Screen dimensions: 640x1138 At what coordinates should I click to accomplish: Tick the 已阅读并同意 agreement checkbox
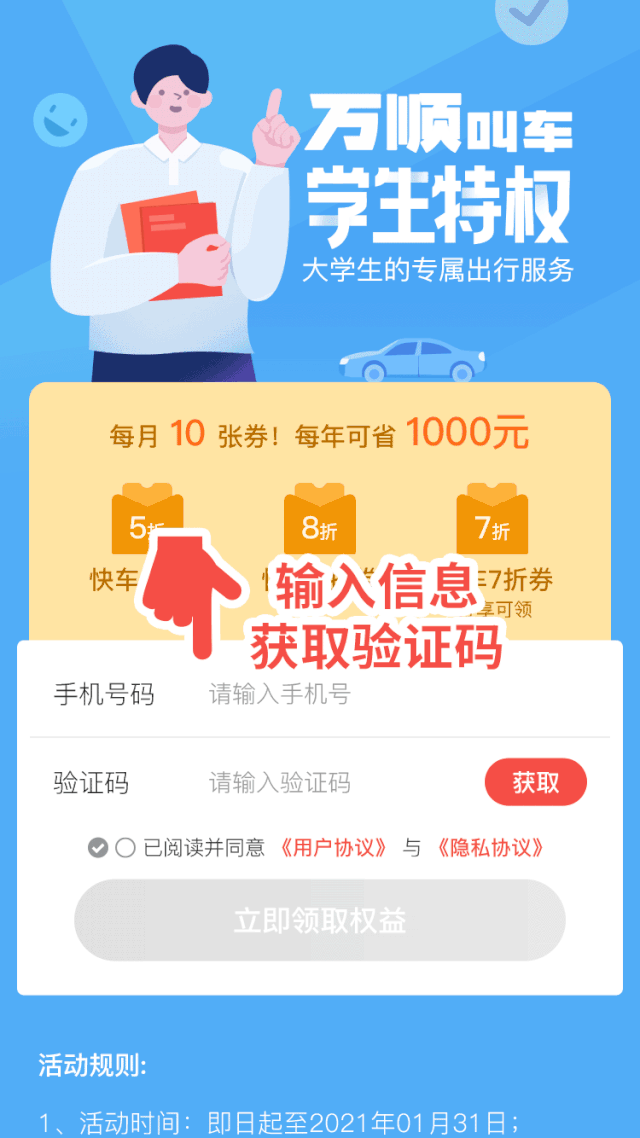click(x=125, y=848)
